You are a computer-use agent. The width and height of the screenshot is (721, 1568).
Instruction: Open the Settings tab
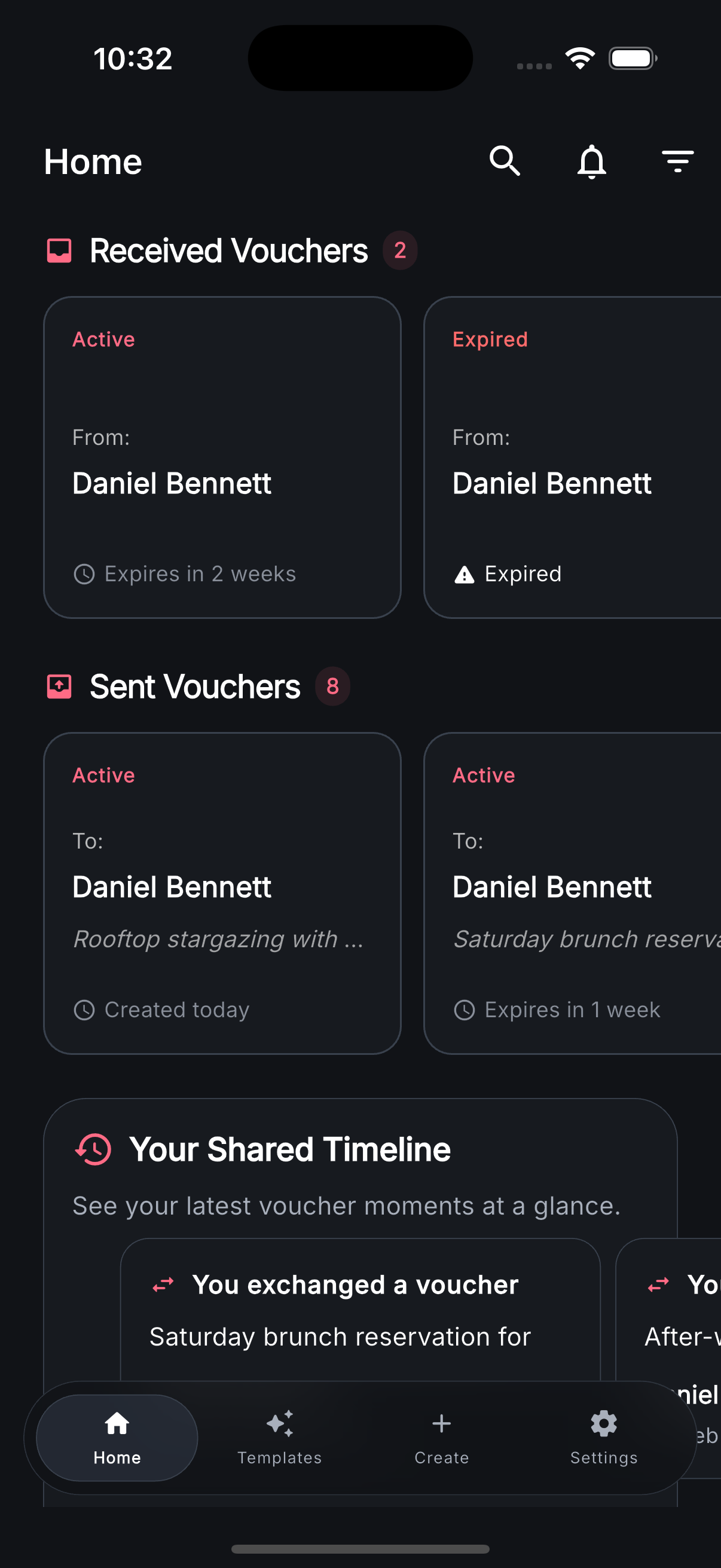tap(604, 1437)
